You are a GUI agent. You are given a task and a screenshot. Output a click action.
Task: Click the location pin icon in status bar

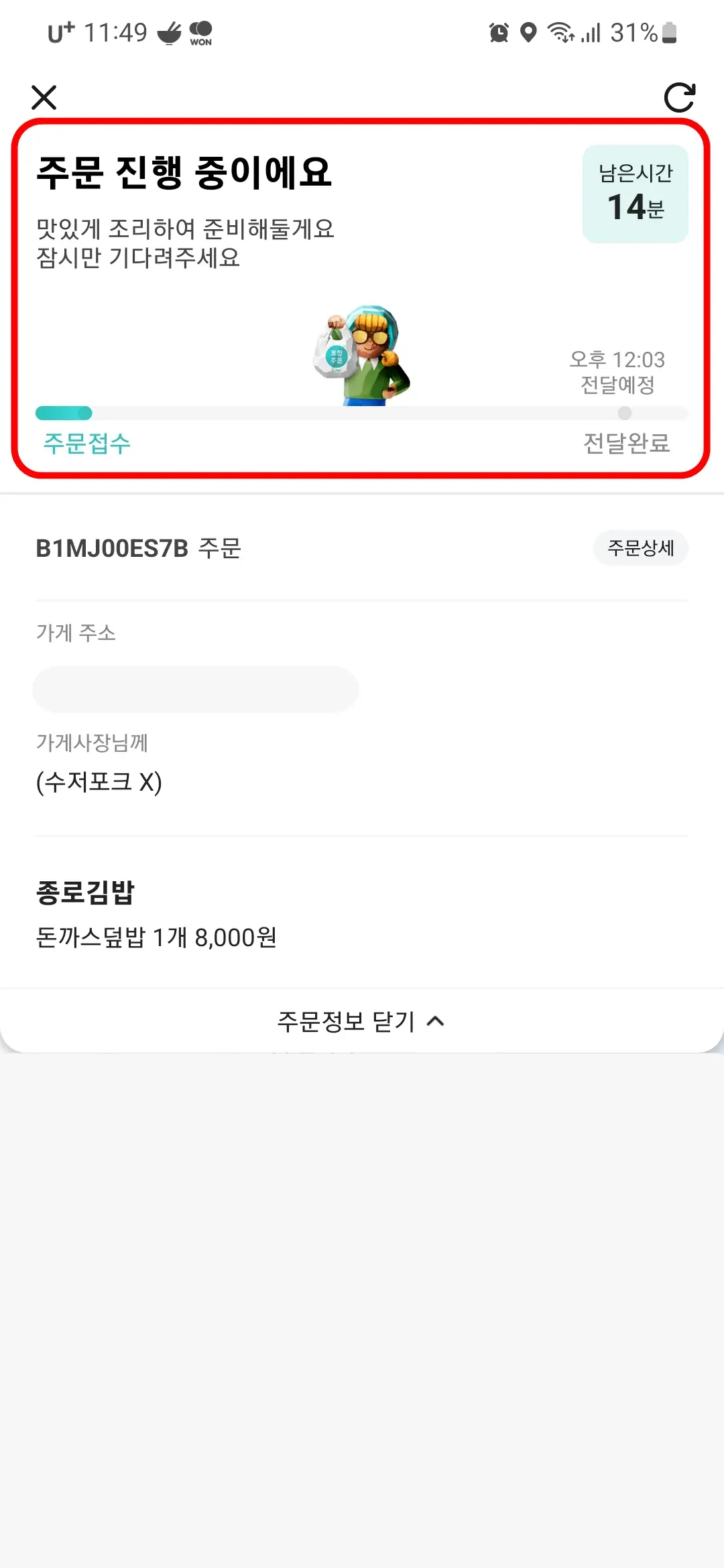pos(529,32)
